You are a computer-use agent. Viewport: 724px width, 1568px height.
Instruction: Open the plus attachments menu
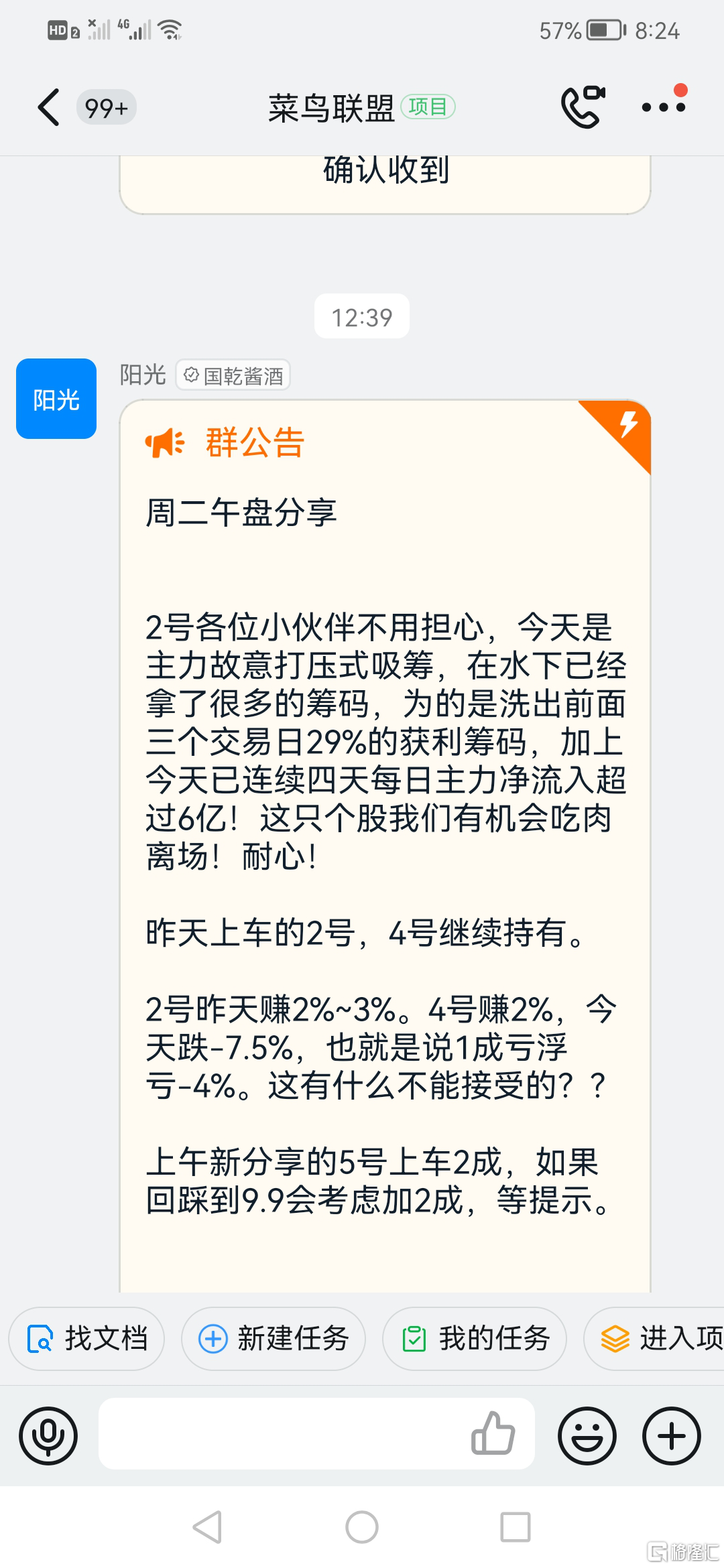672,1436
